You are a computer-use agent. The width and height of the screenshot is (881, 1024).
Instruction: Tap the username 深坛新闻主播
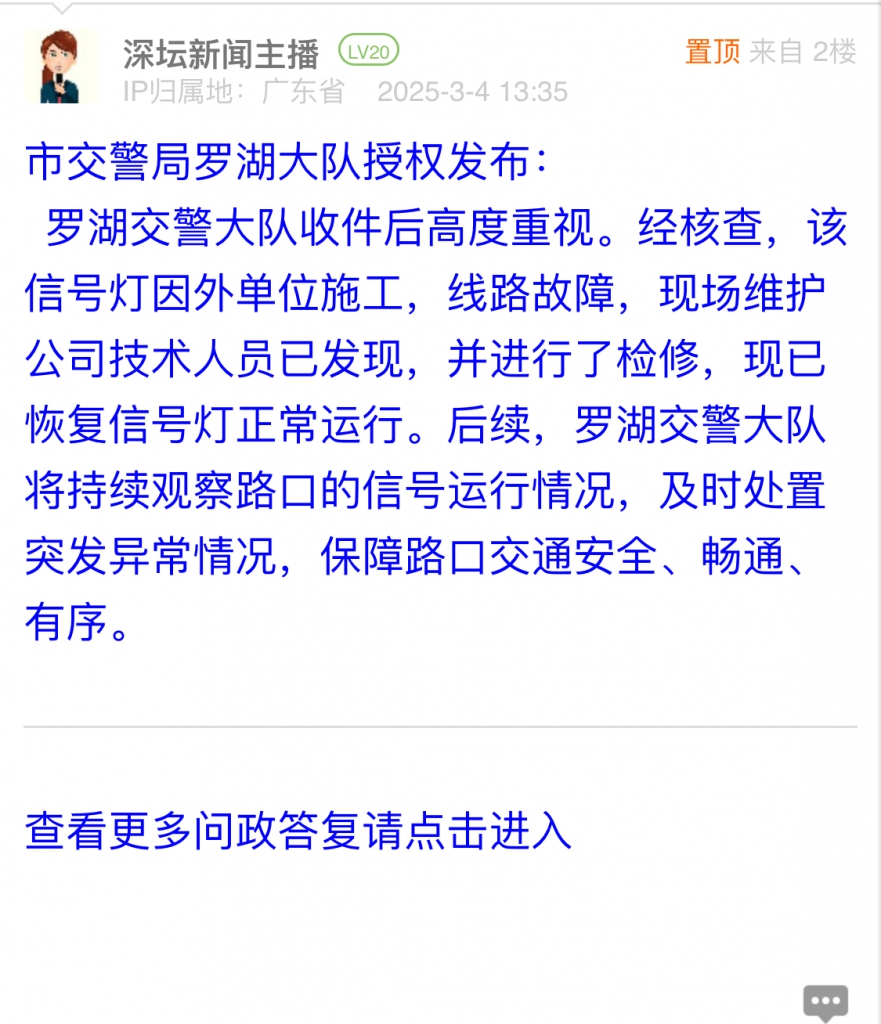pyautogui.click(x=221, y=53)
